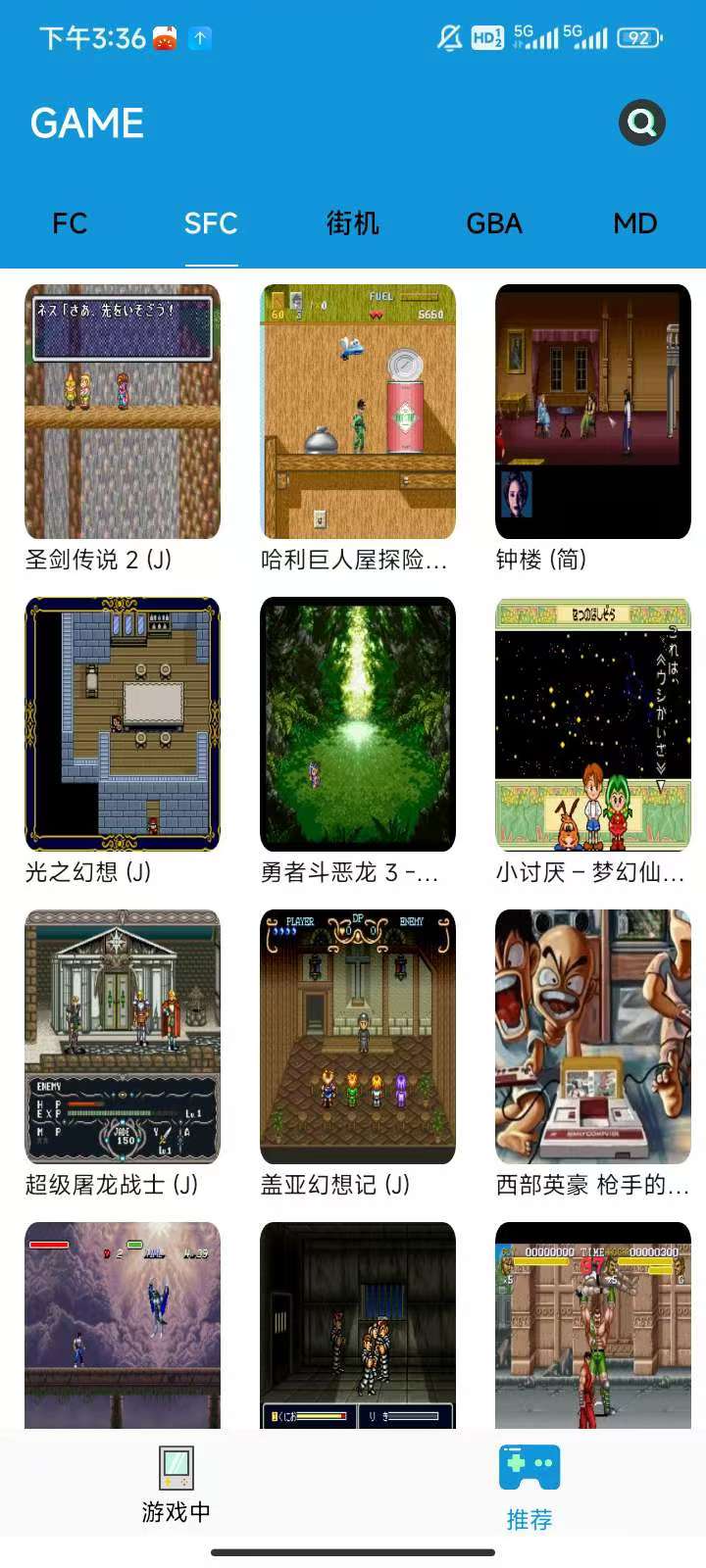
Task: Open the notification icon in the status bar
Action: tap(166, 36)
